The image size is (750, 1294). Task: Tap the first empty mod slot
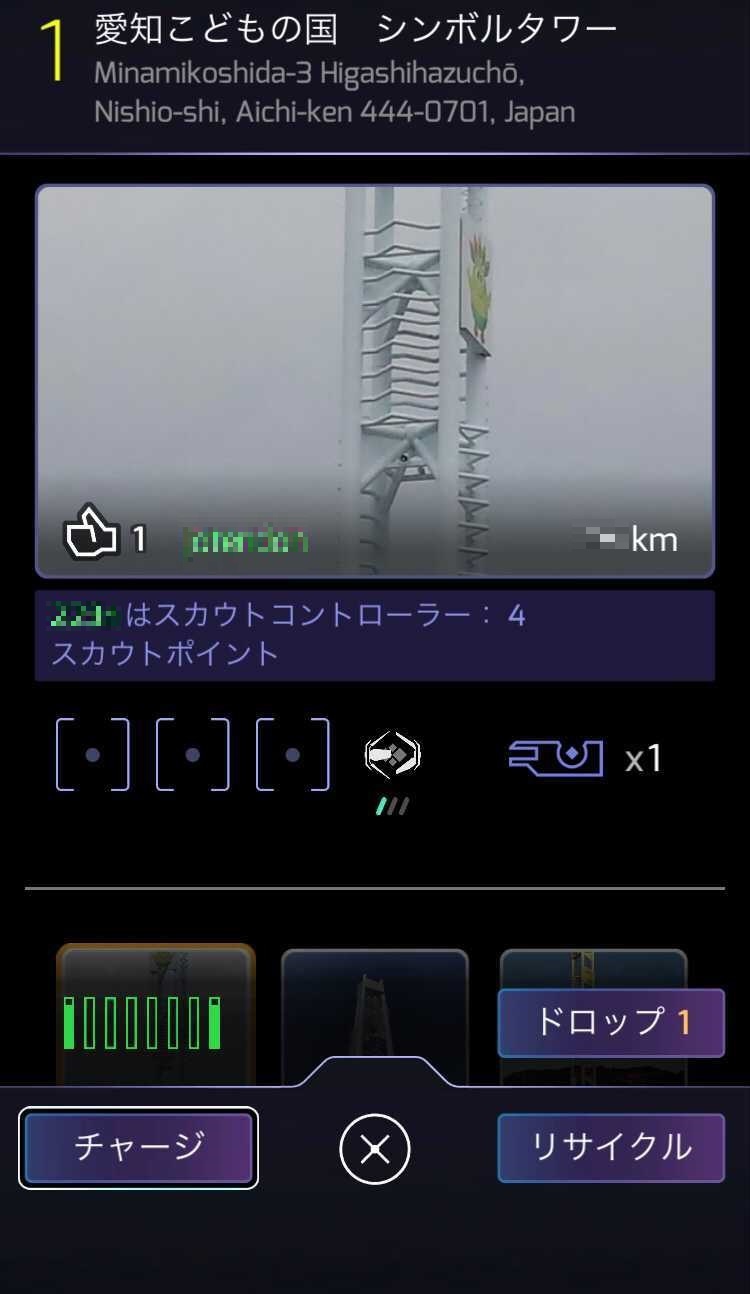(x=92, y=755)
